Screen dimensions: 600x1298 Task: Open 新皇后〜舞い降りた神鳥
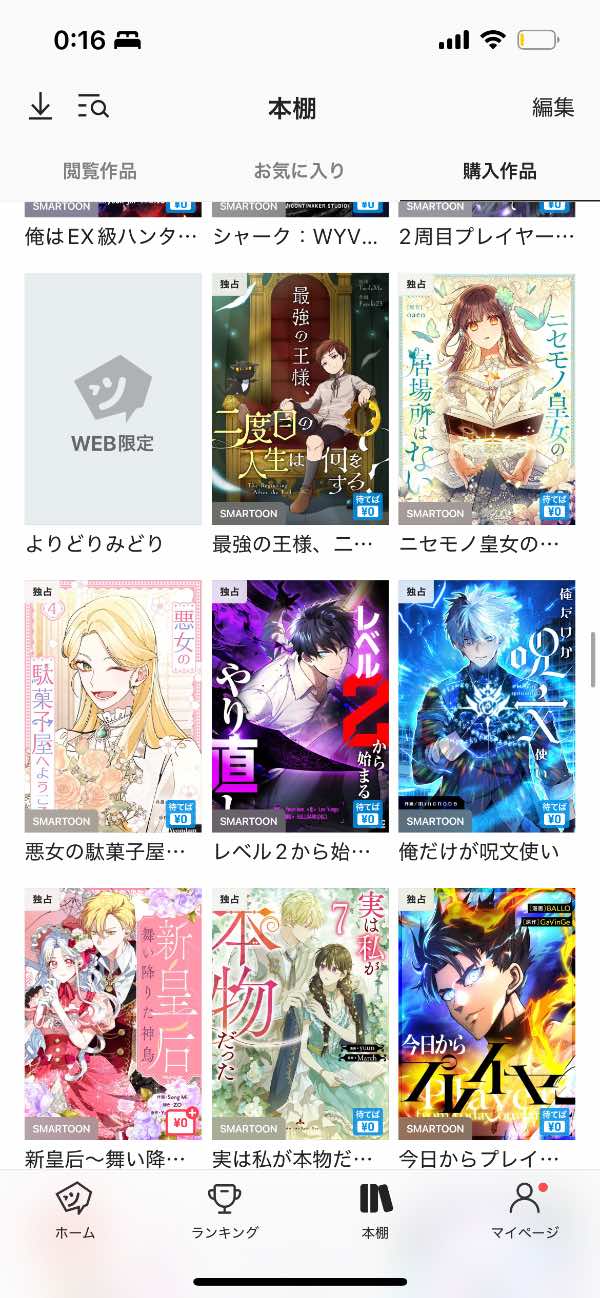click(x=113, y=1013)
